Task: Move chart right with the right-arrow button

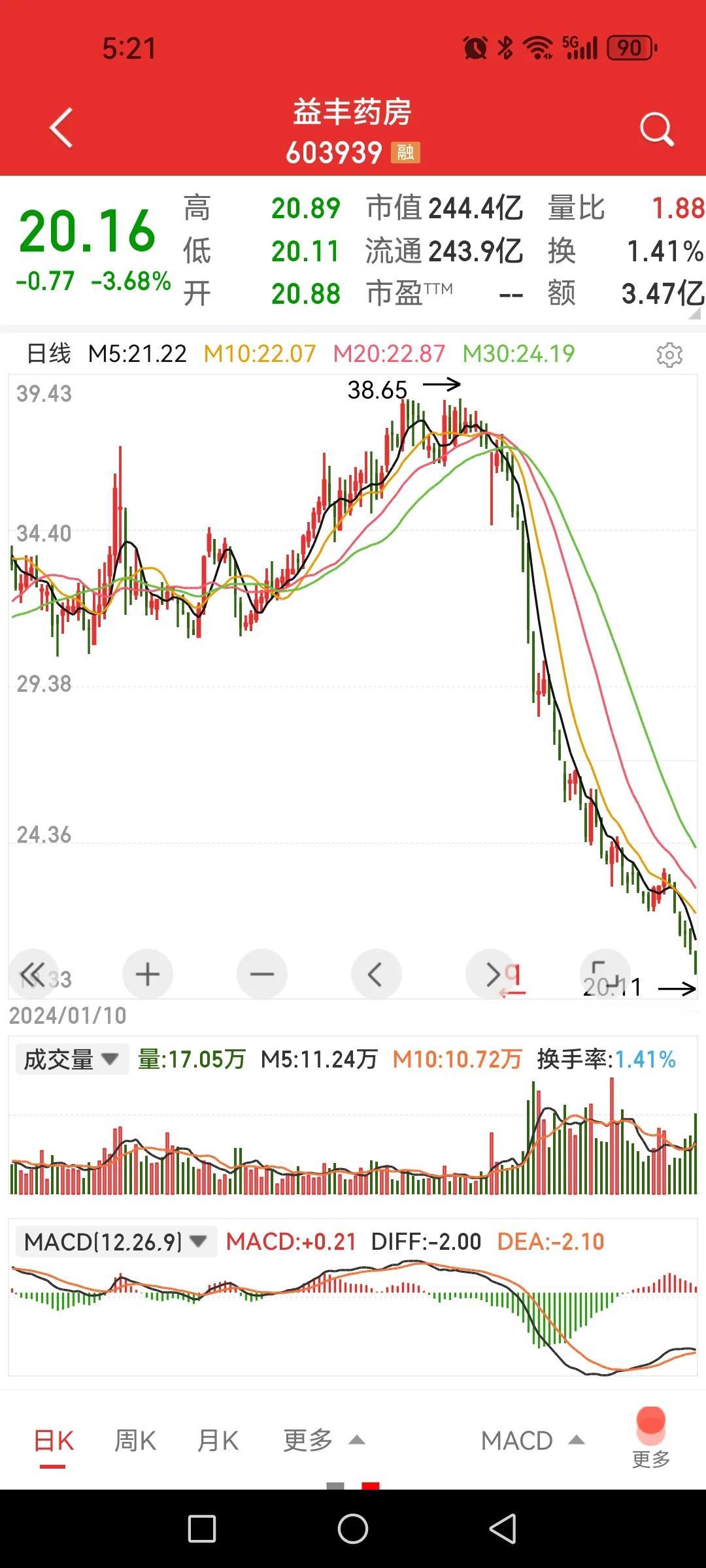Action: click(491, 974)
